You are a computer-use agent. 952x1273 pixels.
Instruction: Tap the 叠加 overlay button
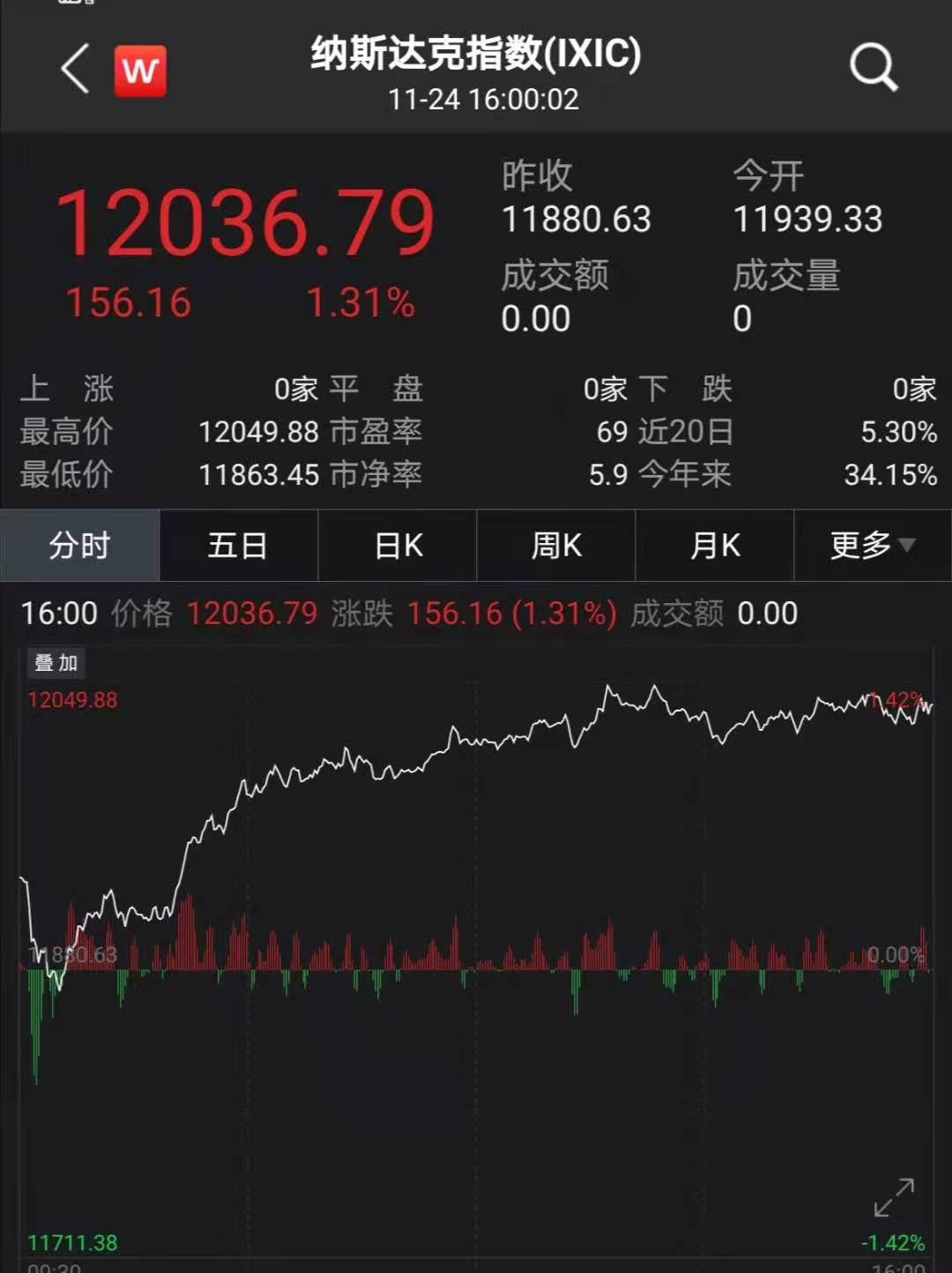point(56,663)
